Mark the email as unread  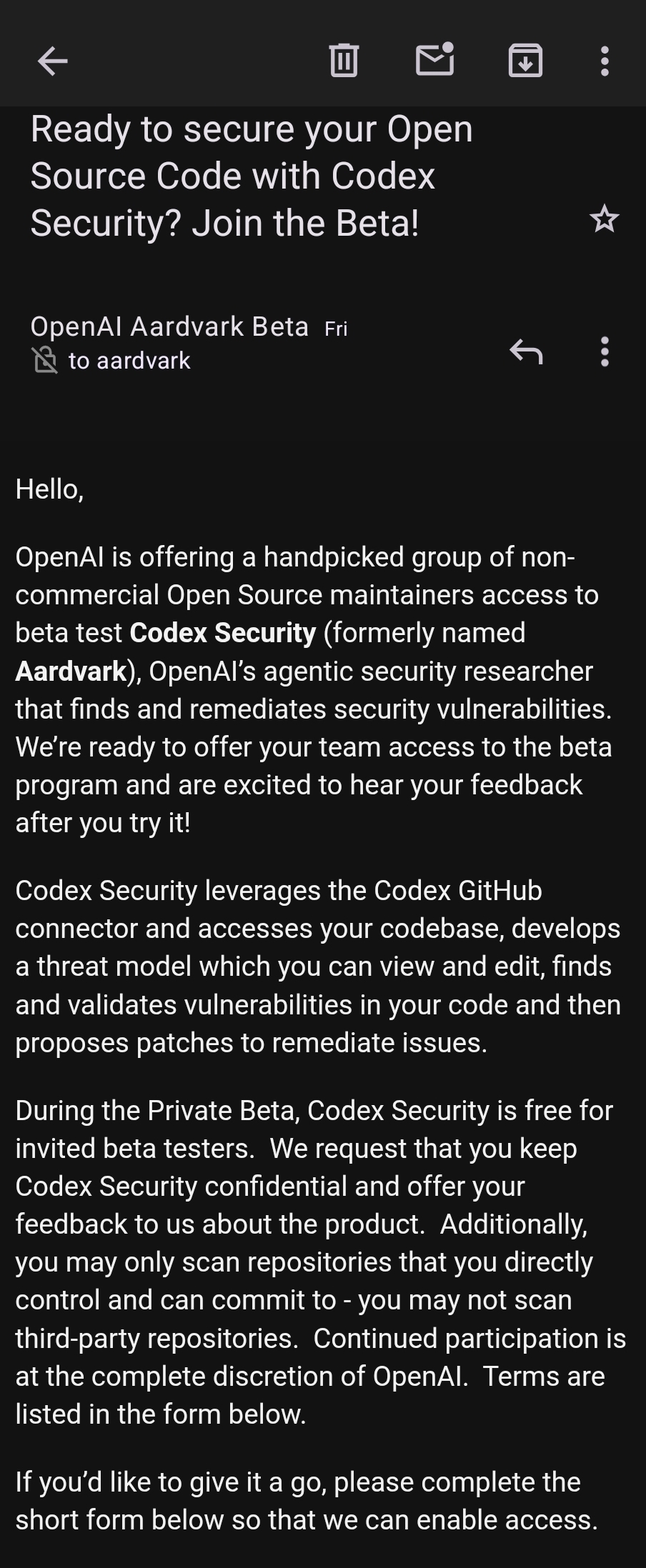434,59
